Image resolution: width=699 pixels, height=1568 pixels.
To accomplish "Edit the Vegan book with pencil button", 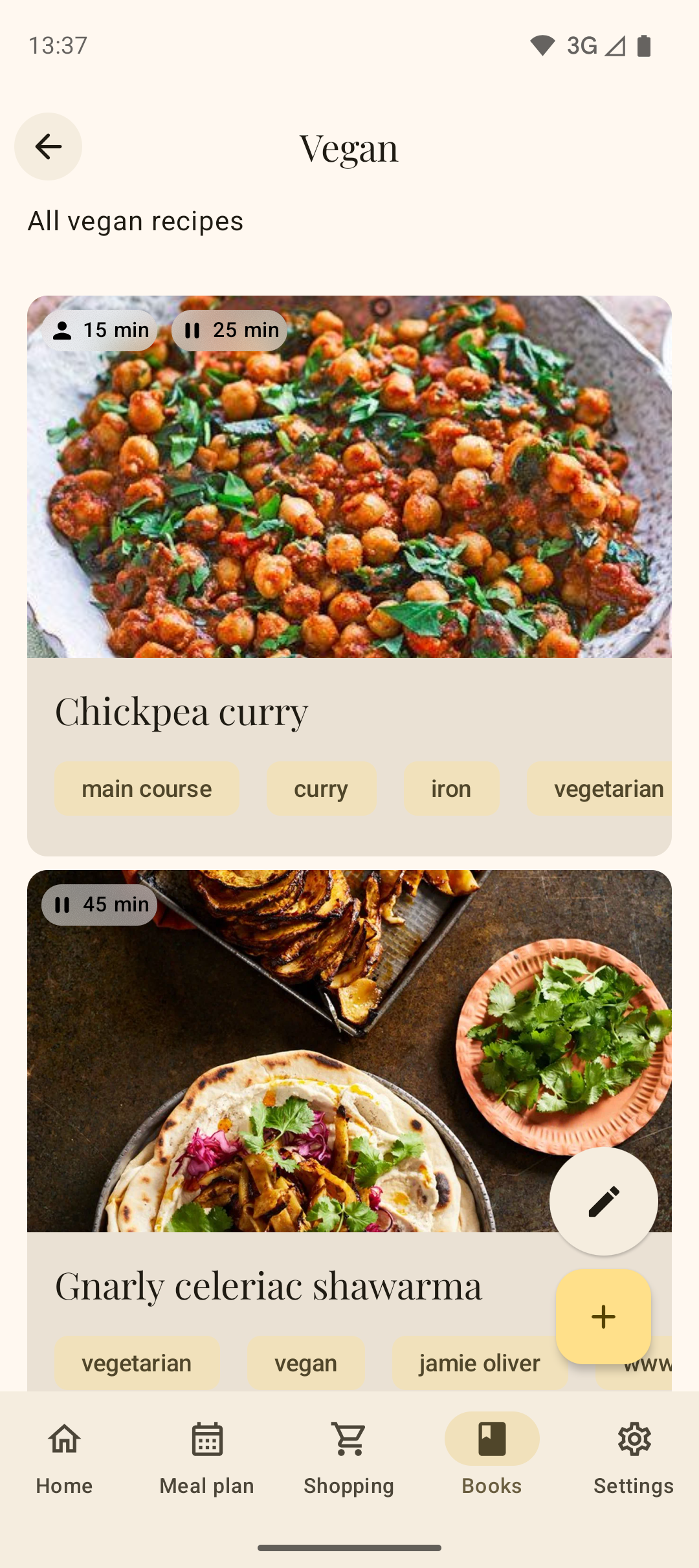I will 603,1201.
